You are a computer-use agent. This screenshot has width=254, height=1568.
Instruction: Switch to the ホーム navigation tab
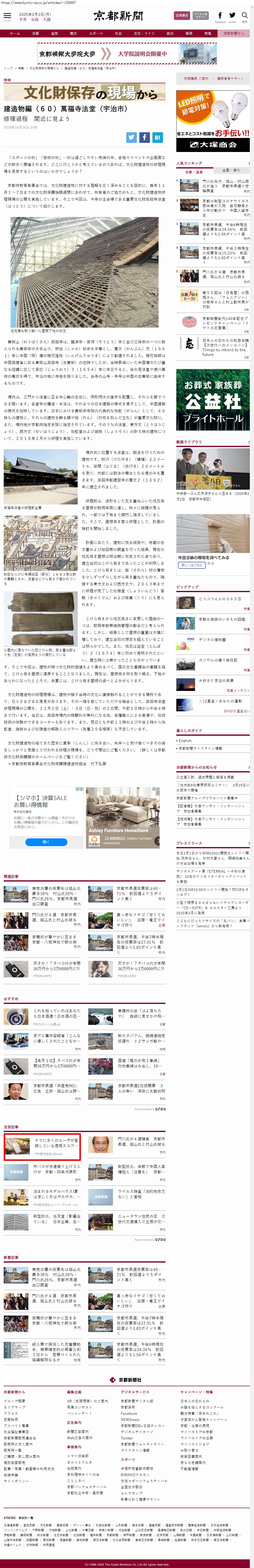click(15, 33)
